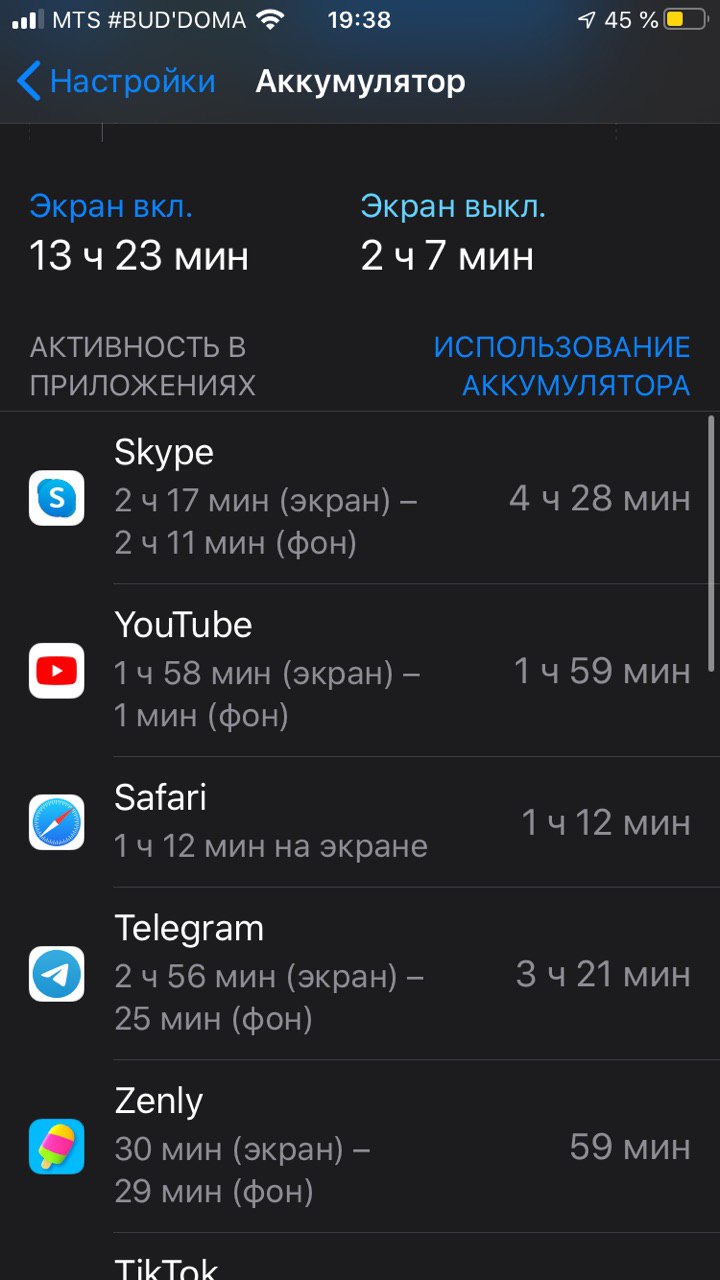Viewport: 720px width, 1280px height.
Task: Switch to ИСПОЛЬЗОВАНИЕ АККУМУЛЯТОРА view
Action: [562, 366]
